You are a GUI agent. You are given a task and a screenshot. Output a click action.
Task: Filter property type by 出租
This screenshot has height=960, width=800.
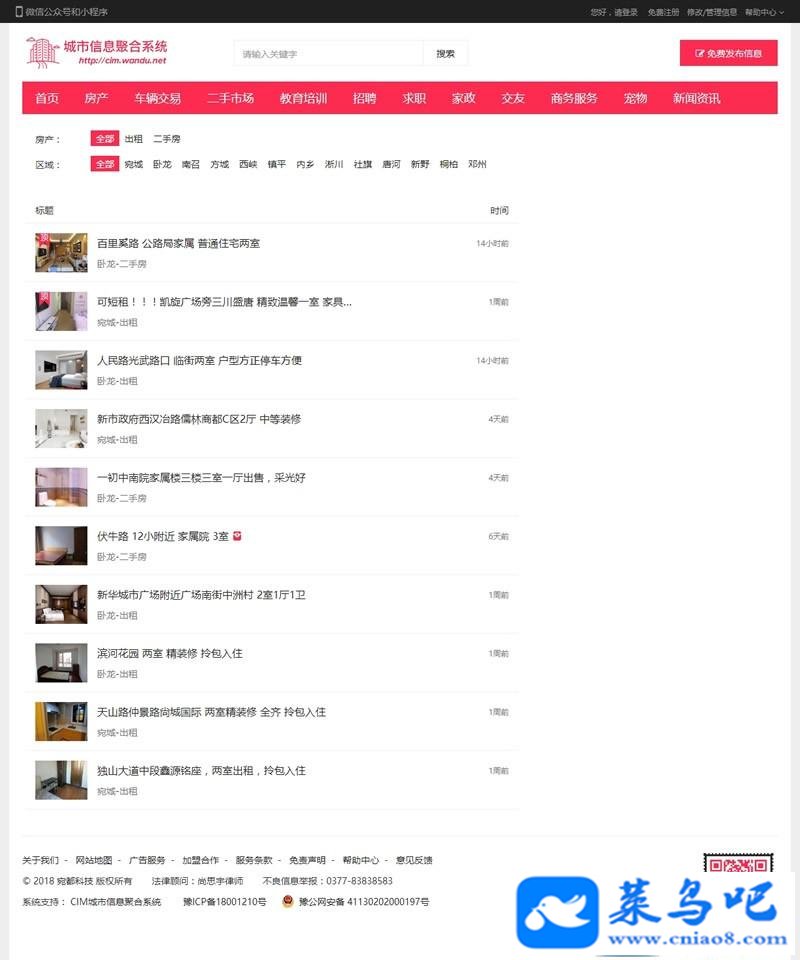click(x=134, y=139)
